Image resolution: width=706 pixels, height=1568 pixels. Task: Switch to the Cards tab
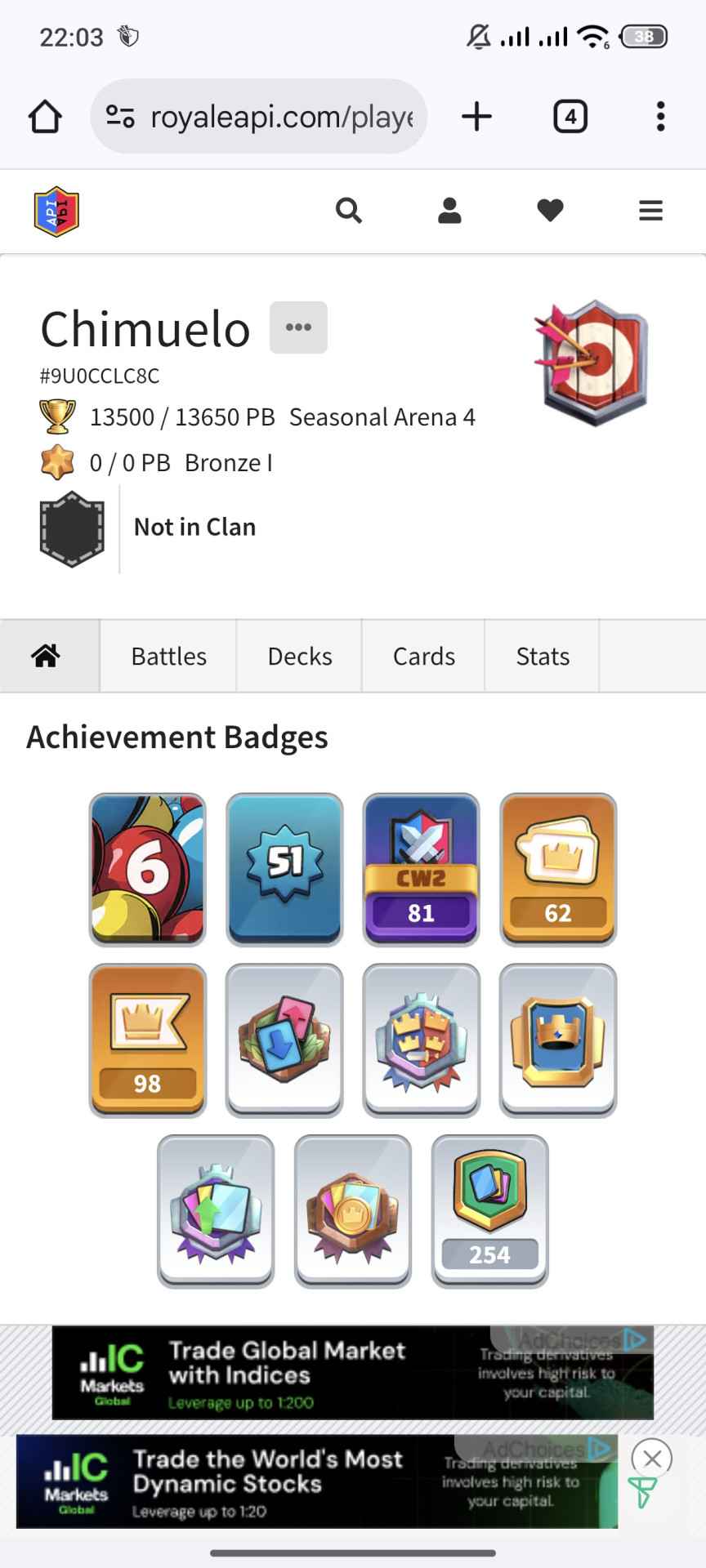[x=423, y=656]
